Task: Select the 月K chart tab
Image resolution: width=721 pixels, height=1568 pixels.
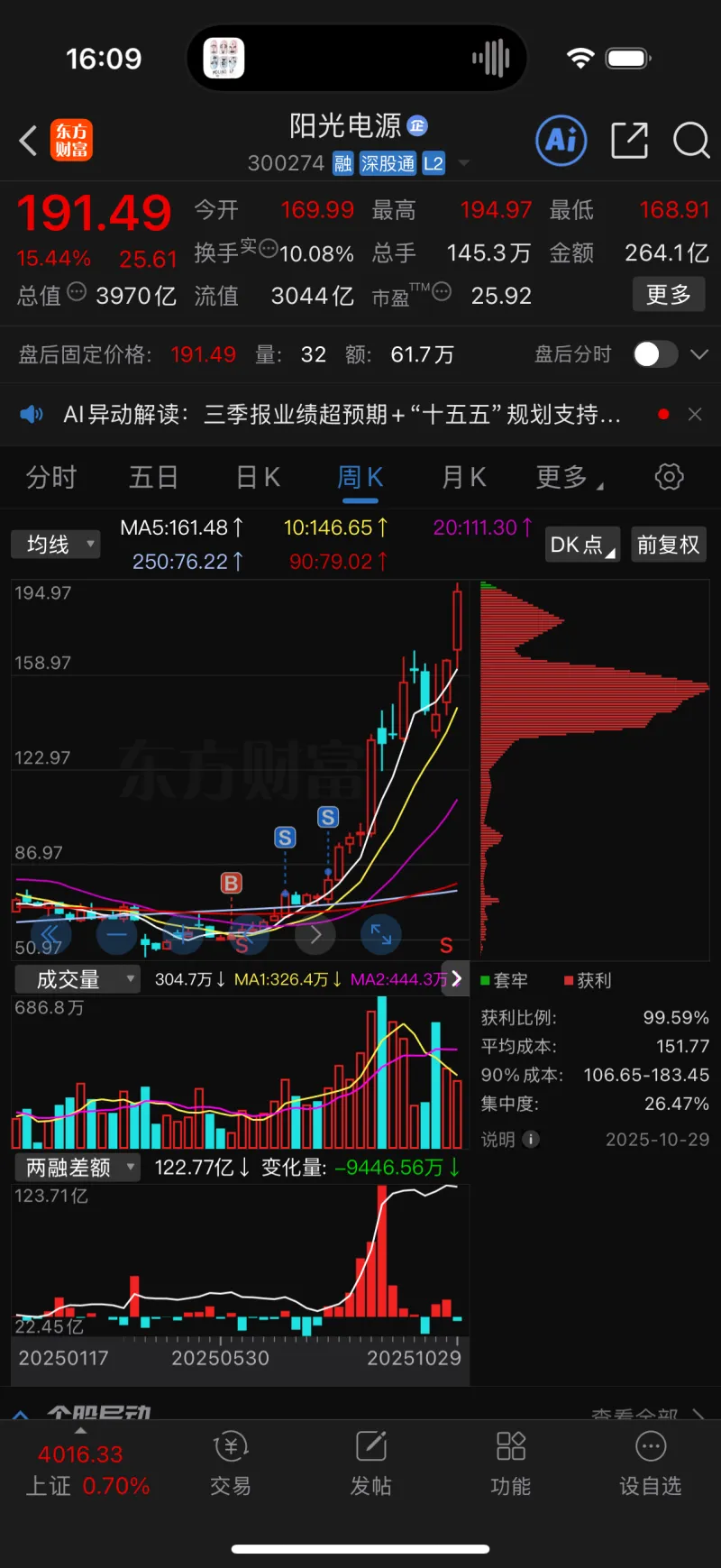Action: pyautogui.click(x=464, y=477)
